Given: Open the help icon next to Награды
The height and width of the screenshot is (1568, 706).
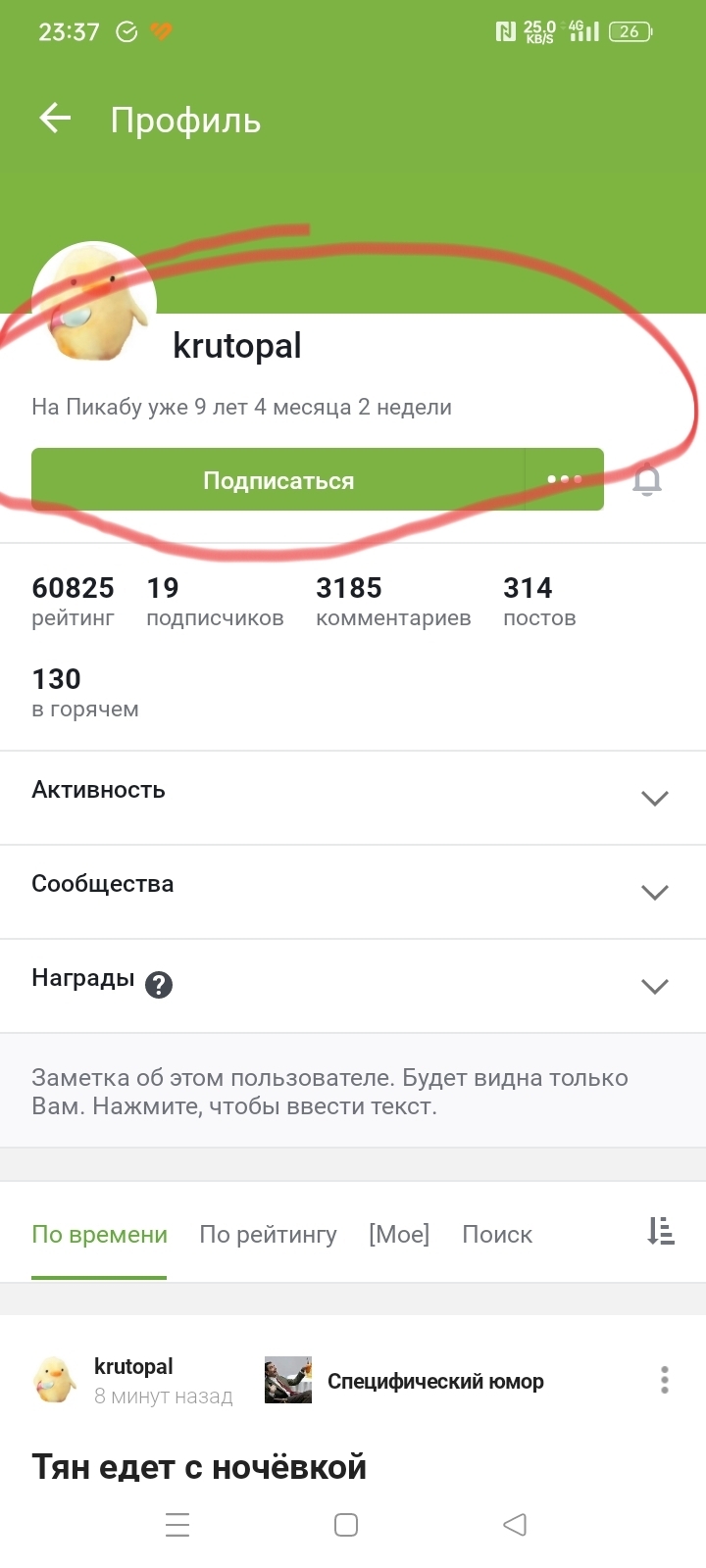Looking at the screenshot, I should [x=159, y=985].
